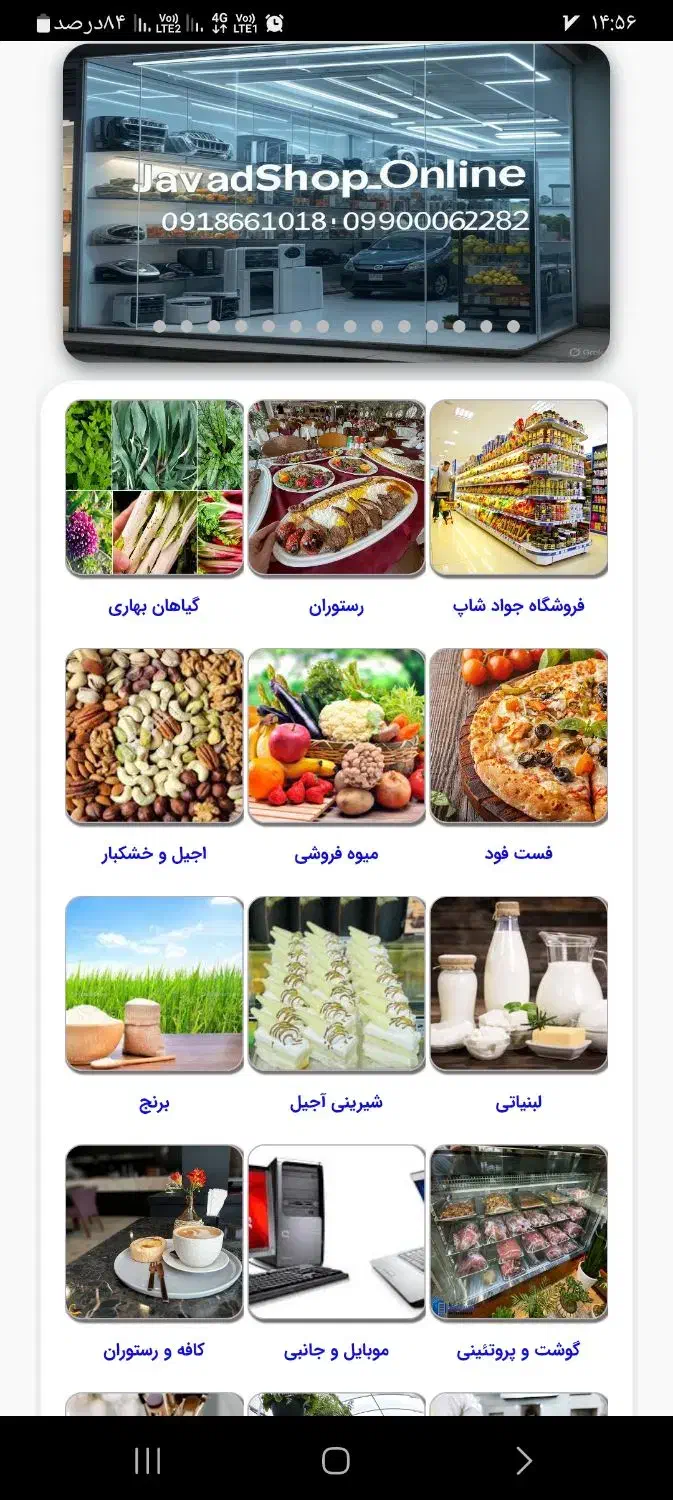View the شیرینی آجیل category

(x=336, y=984)
